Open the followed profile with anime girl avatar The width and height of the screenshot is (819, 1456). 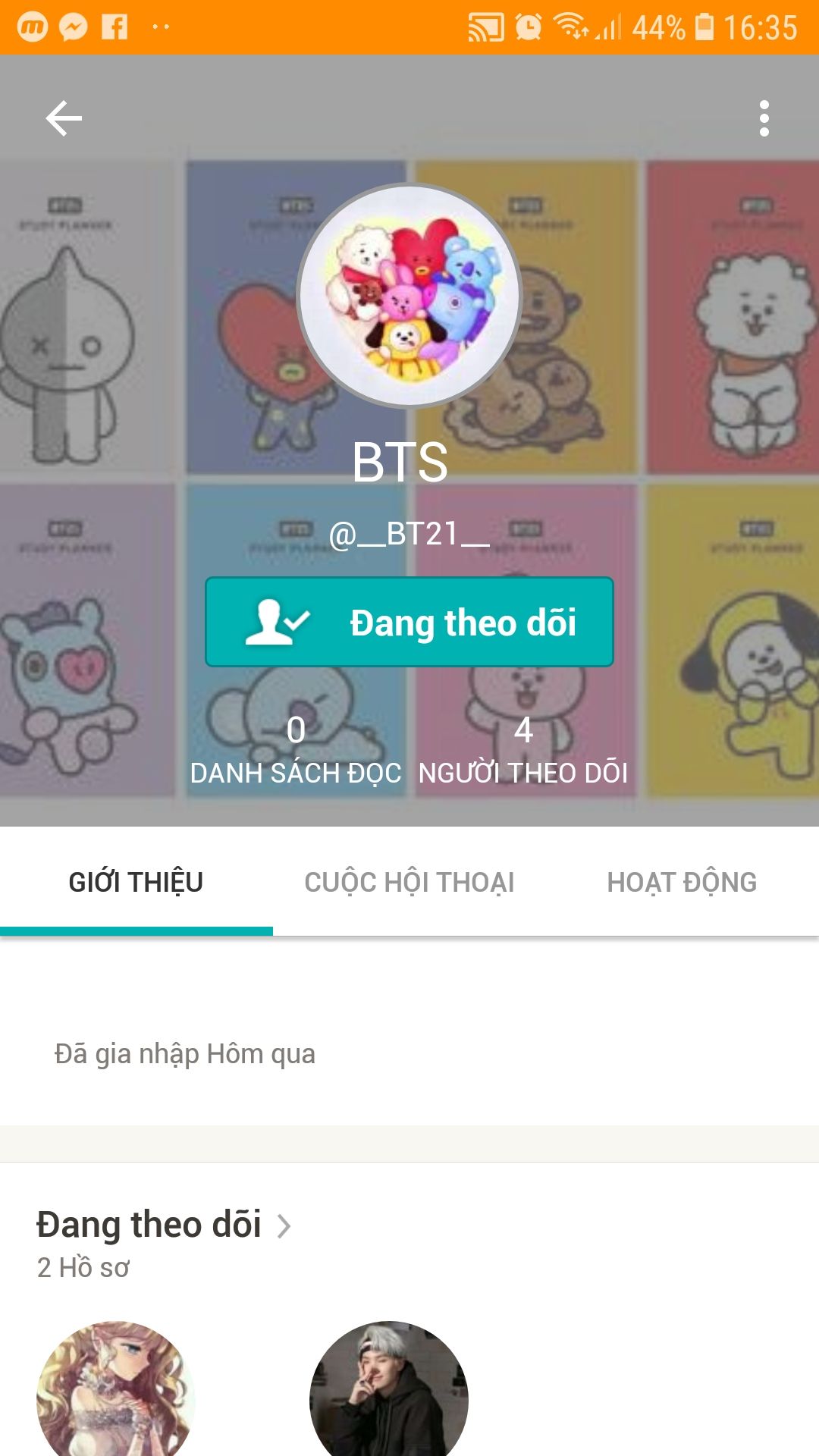point(116,1389)
